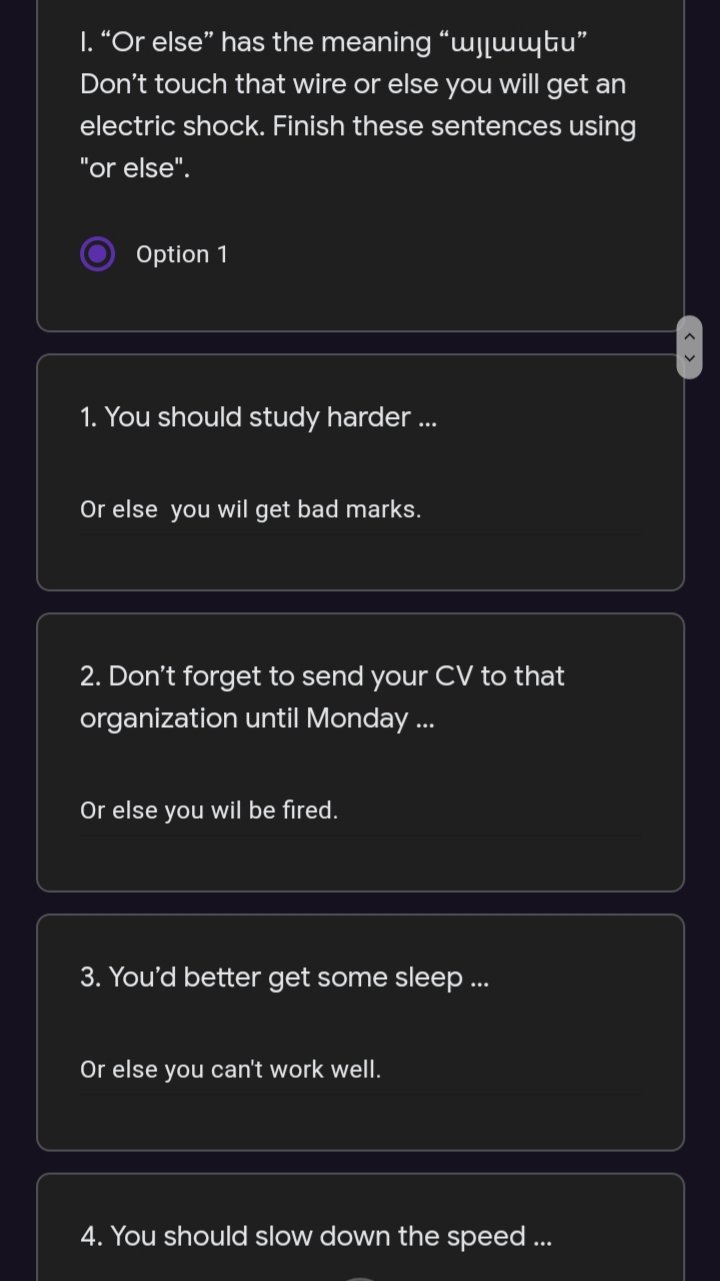Image resolution: width=720 pixels, height=1281 pixels.
Task: Edit the answer for 'You should study harder'
Action: [360, 510]
